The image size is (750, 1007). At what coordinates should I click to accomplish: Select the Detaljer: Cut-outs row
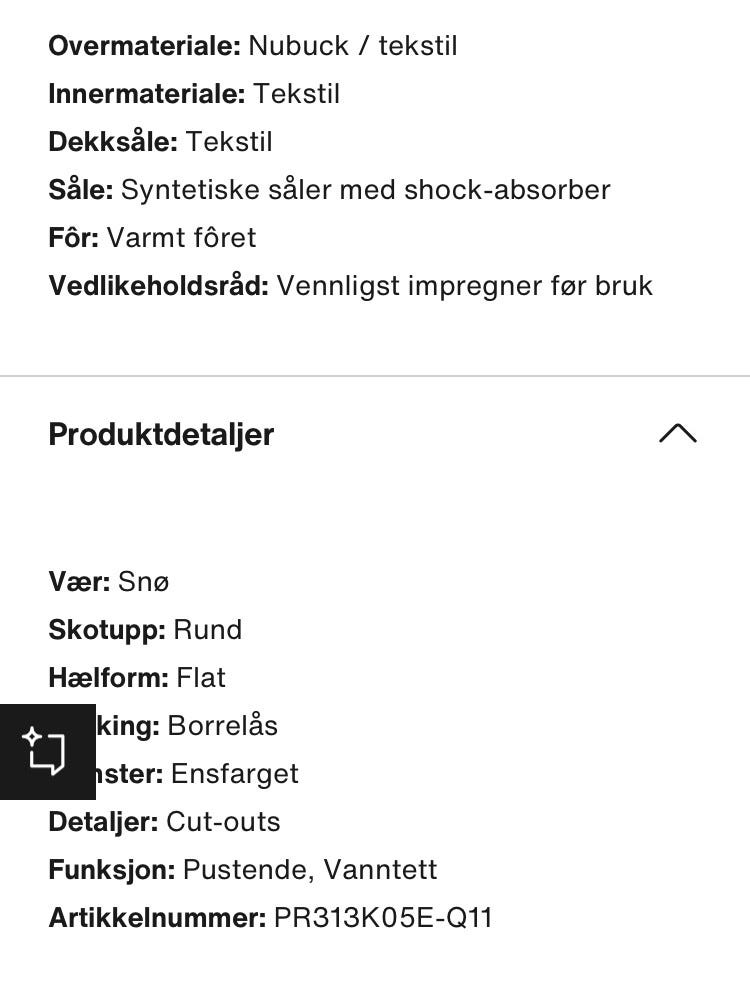[165, 821]
